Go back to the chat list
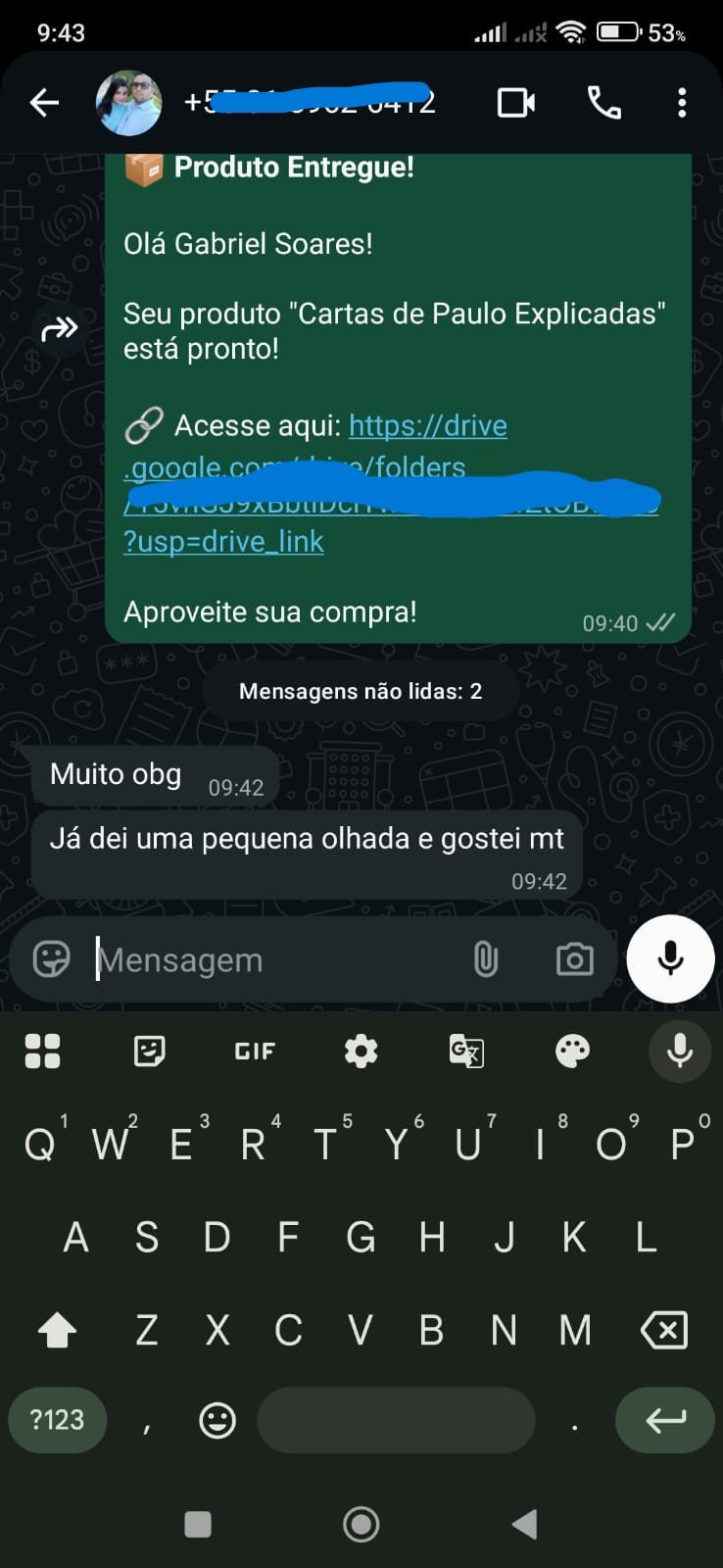The image size is (723, 1568). 44,103
